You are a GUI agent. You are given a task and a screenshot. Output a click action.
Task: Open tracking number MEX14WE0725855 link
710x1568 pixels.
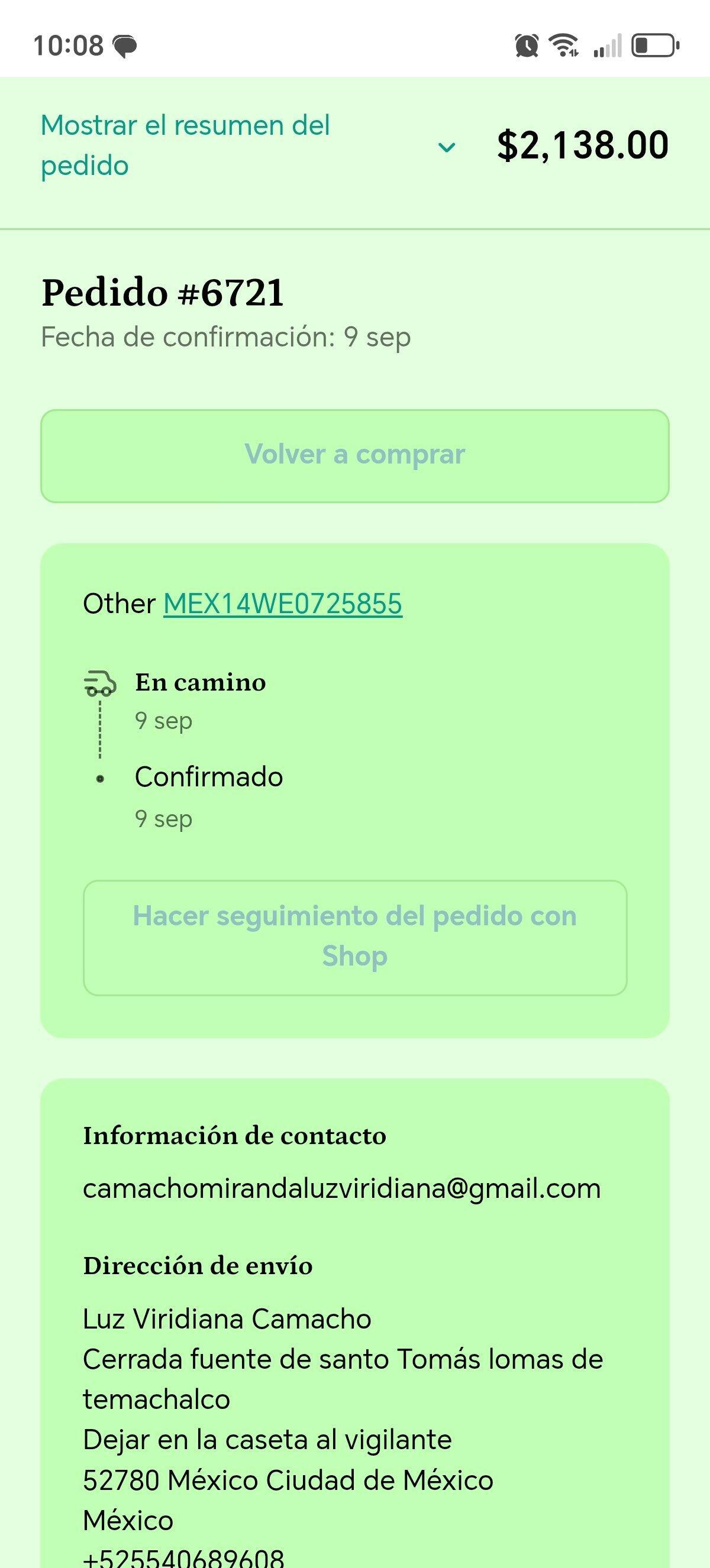(283, 604)
